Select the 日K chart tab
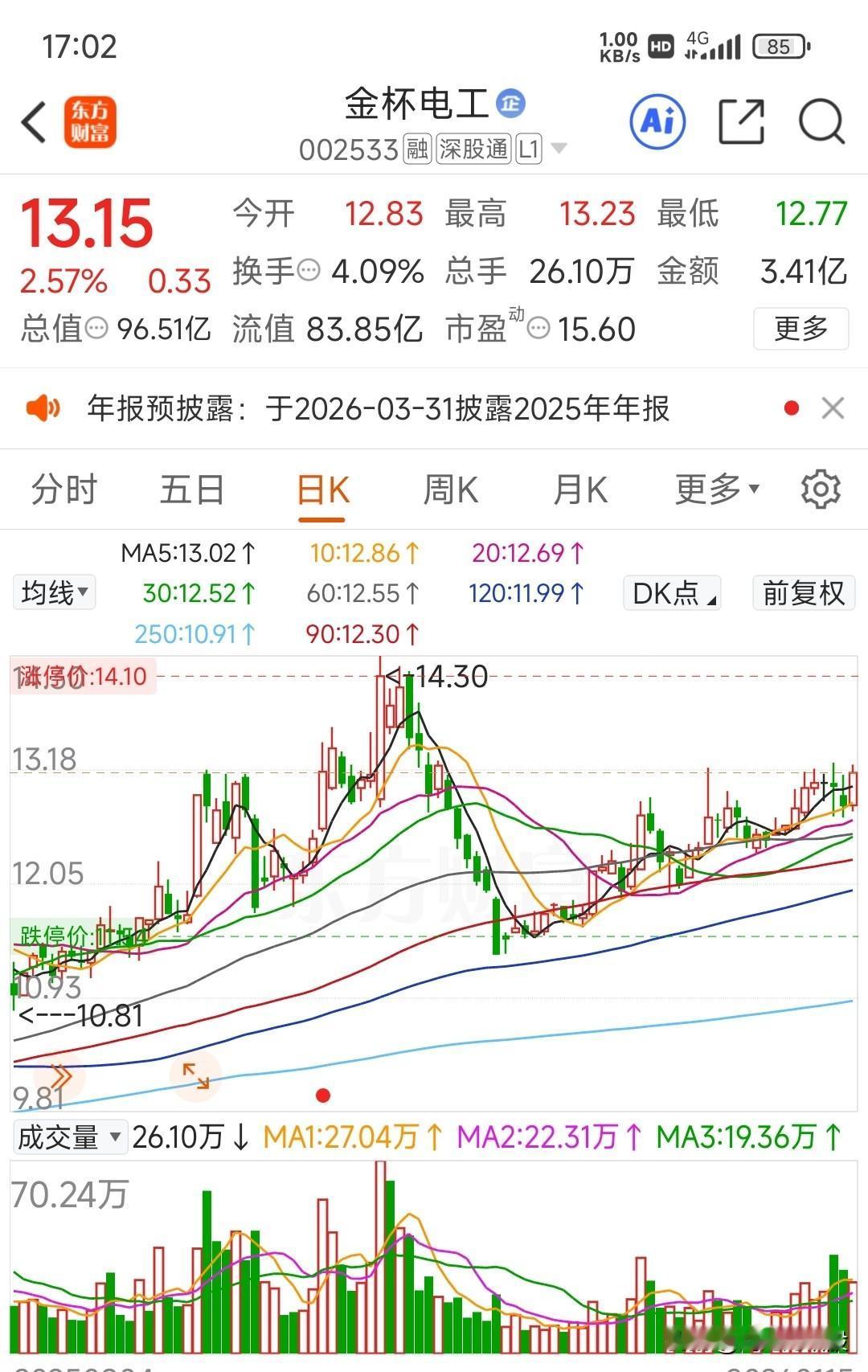868x1372 pixels. [x=323, y=489]
